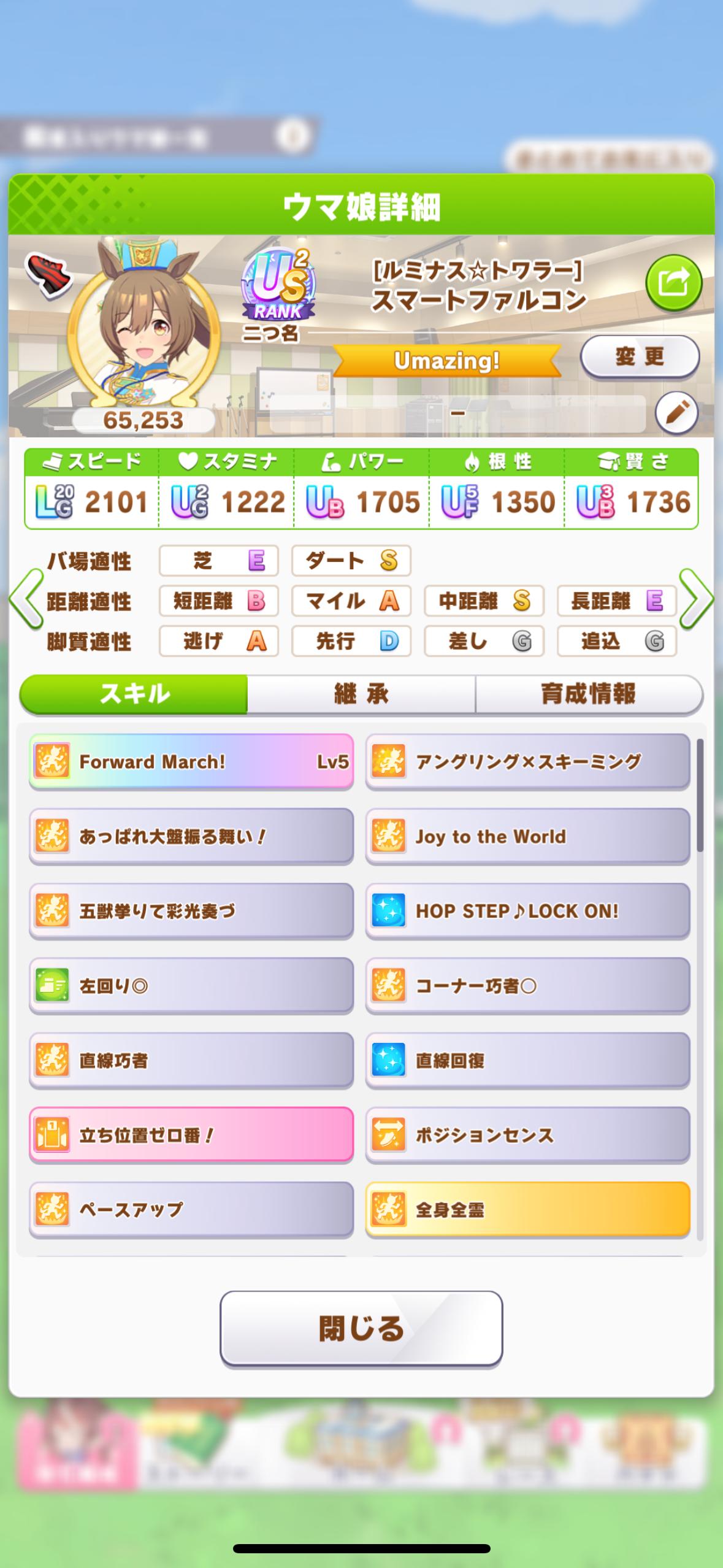723x1568 pixels.
Task: Tap the 直線回復 skill
Action: point(527,1061)
